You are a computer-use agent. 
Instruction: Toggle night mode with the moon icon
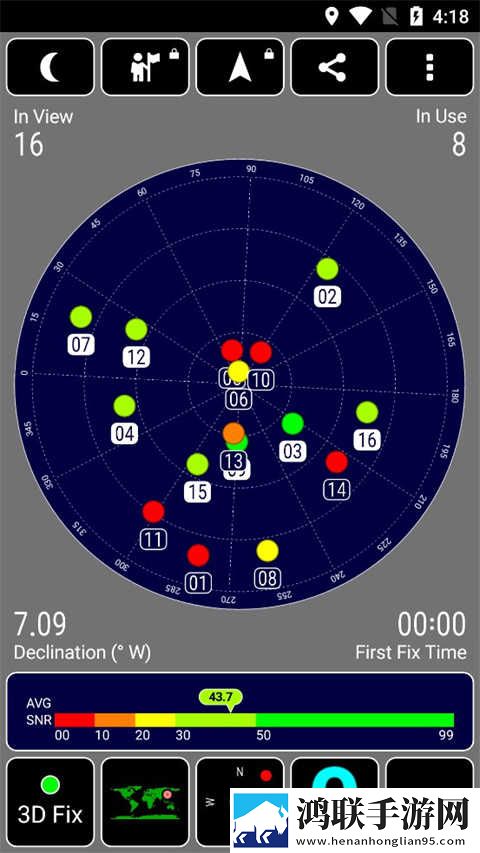(50, 67)
